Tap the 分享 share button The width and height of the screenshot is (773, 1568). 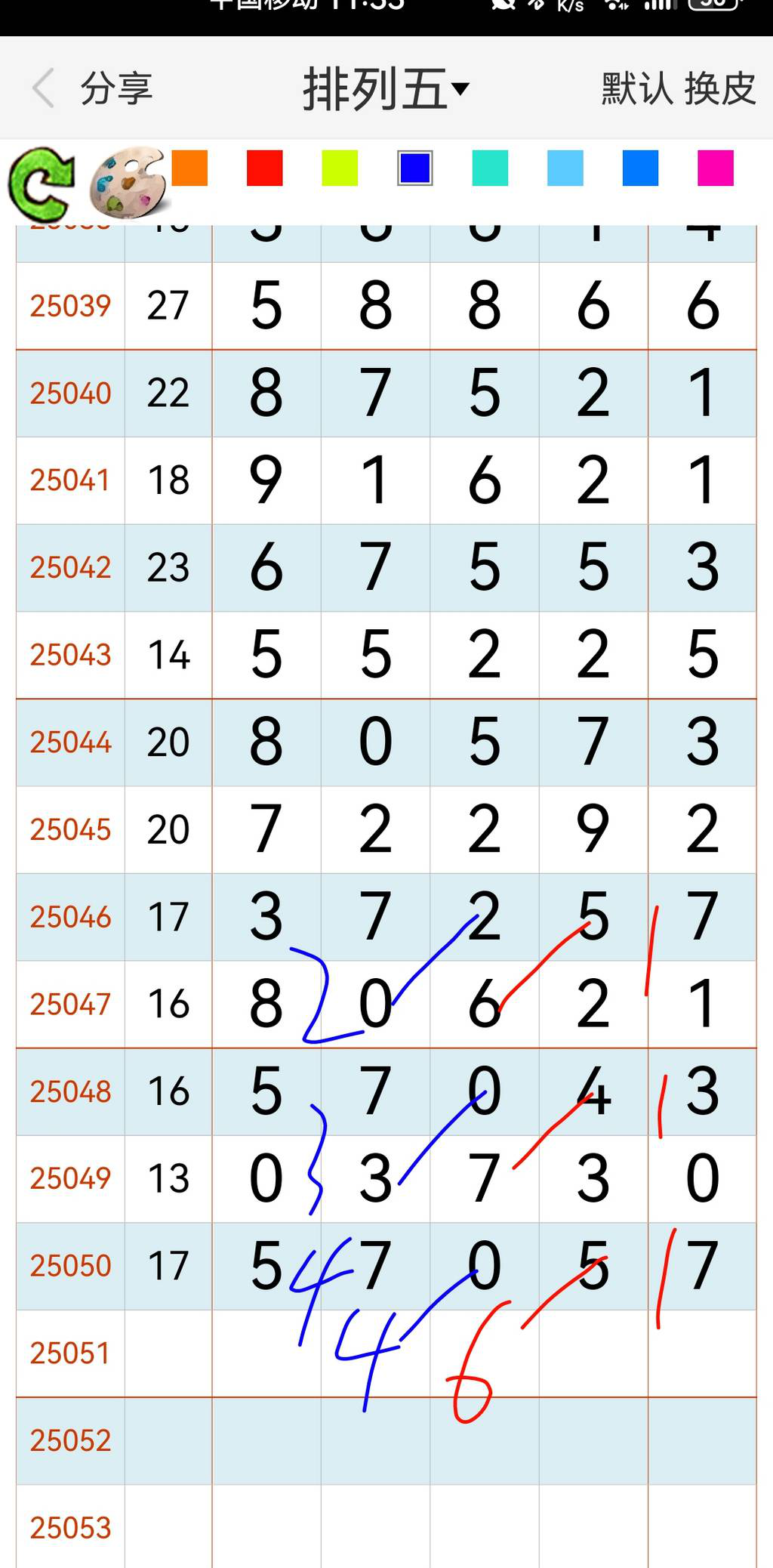[116, 88]
